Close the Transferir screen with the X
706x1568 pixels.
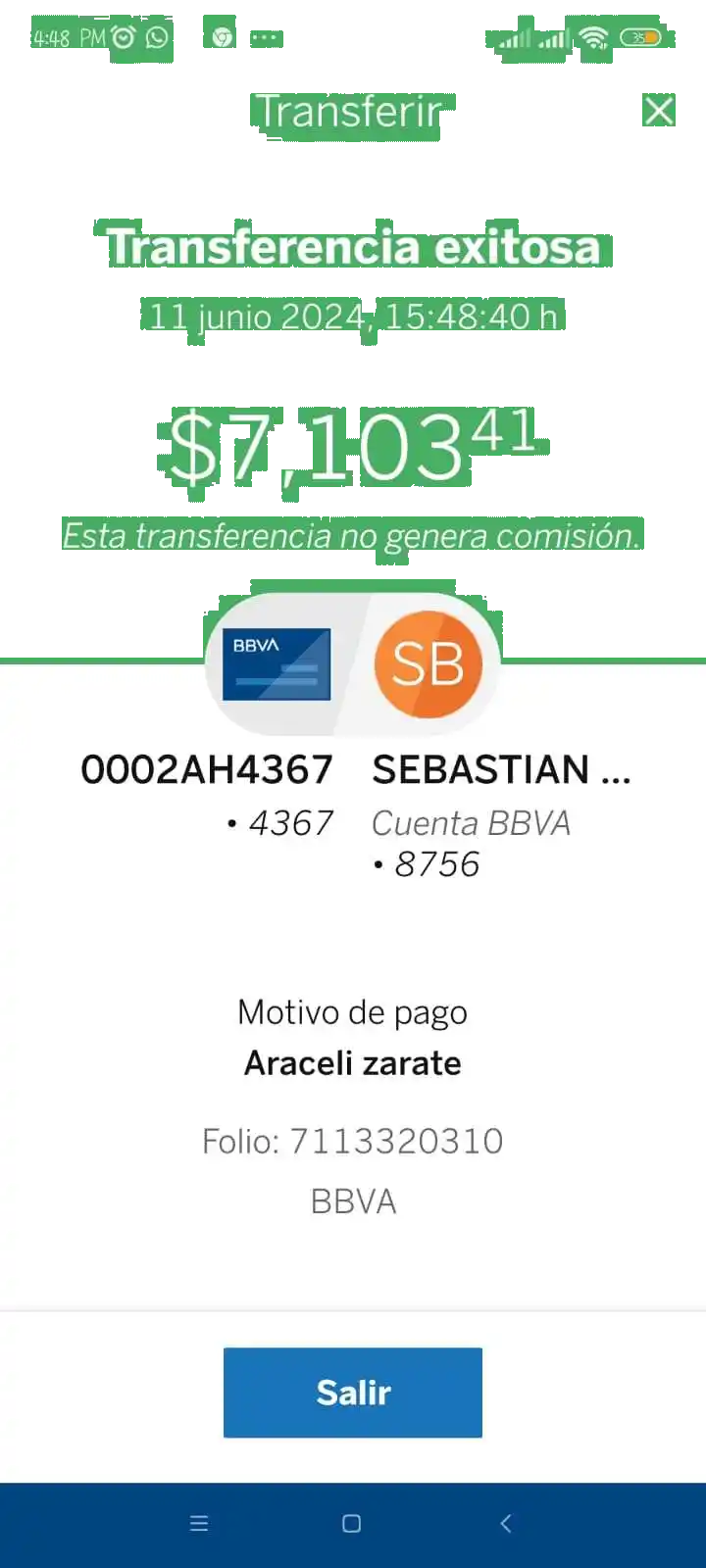tap(659, 111)
